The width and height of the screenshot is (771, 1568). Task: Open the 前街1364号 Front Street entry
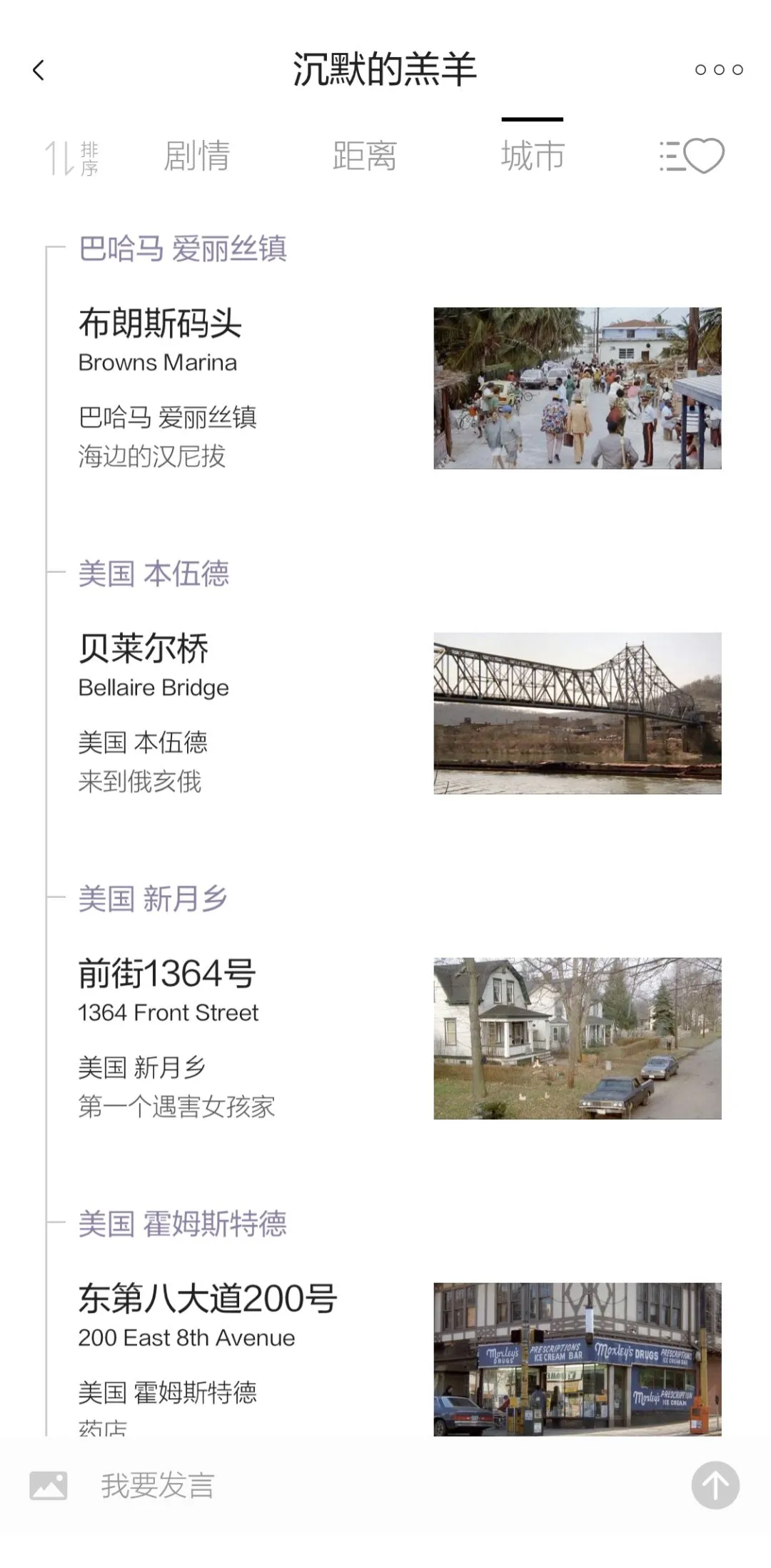point(167,974)
